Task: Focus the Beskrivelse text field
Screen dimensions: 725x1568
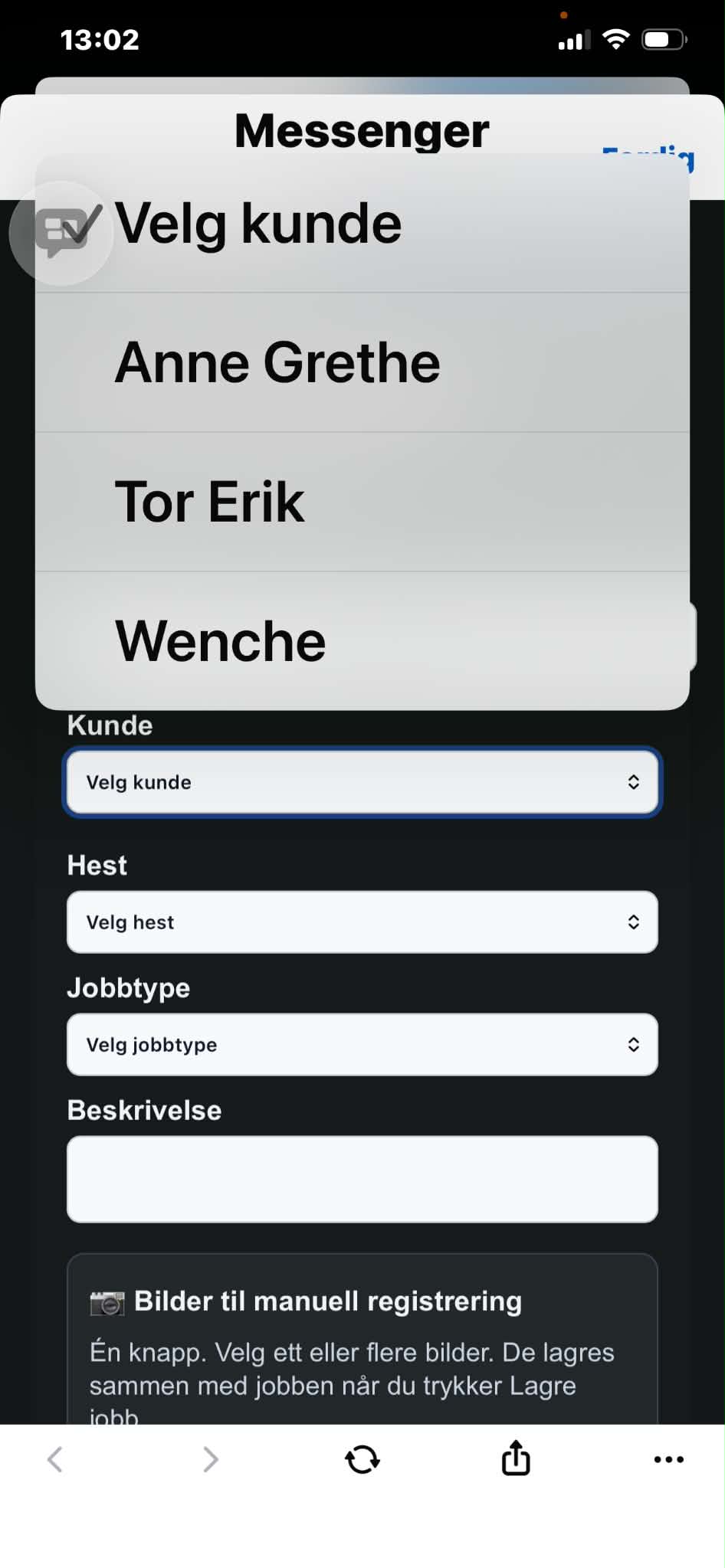Action: pos(362,1180)
